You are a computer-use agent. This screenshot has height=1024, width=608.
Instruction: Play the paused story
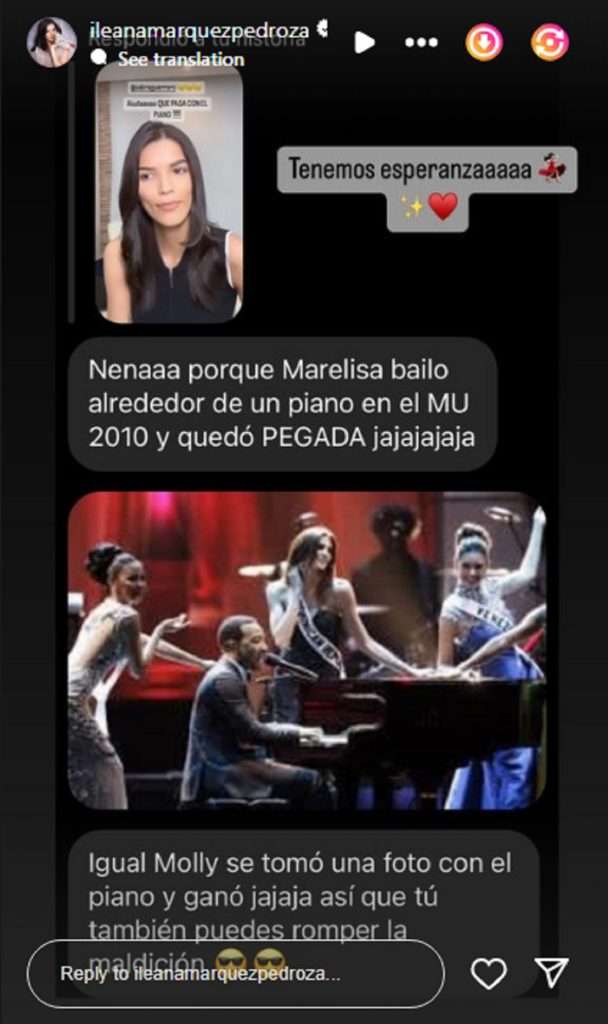point(365,42)
